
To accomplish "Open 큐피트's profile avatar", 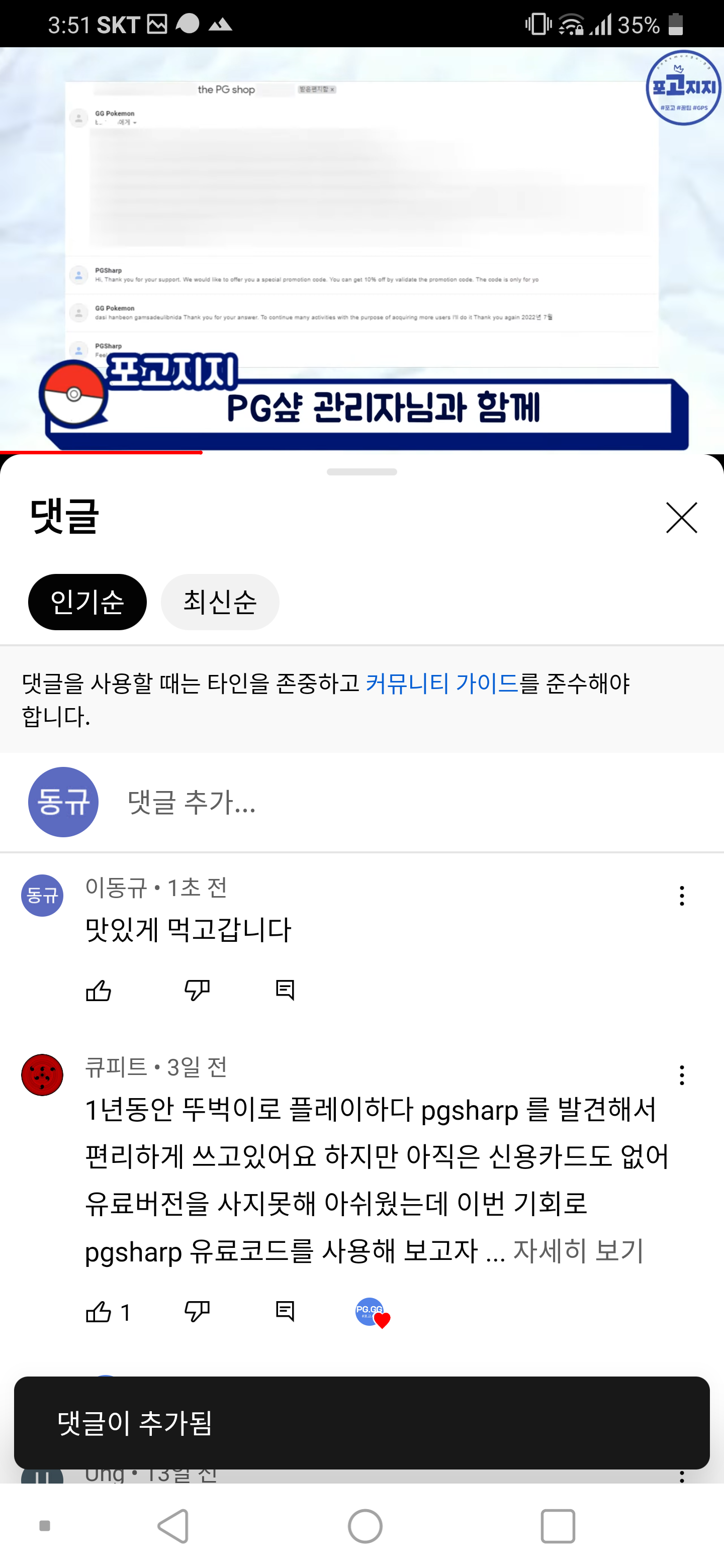I will [x=42, y=1075].
